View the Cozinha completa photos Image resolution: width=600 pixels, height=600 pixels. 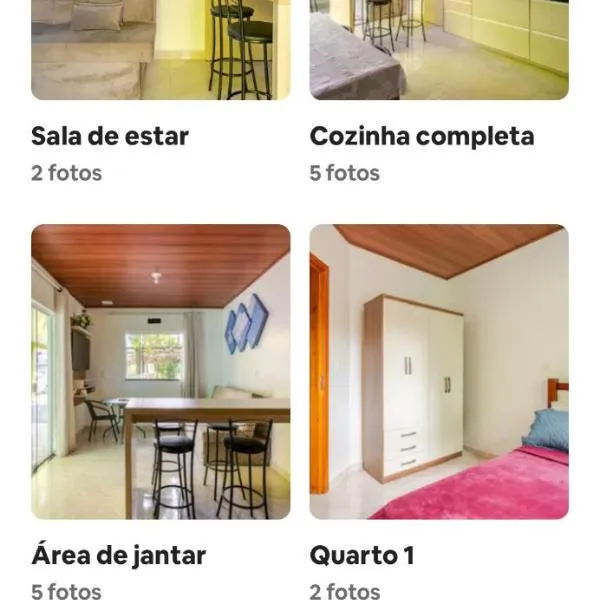(439, 50)
